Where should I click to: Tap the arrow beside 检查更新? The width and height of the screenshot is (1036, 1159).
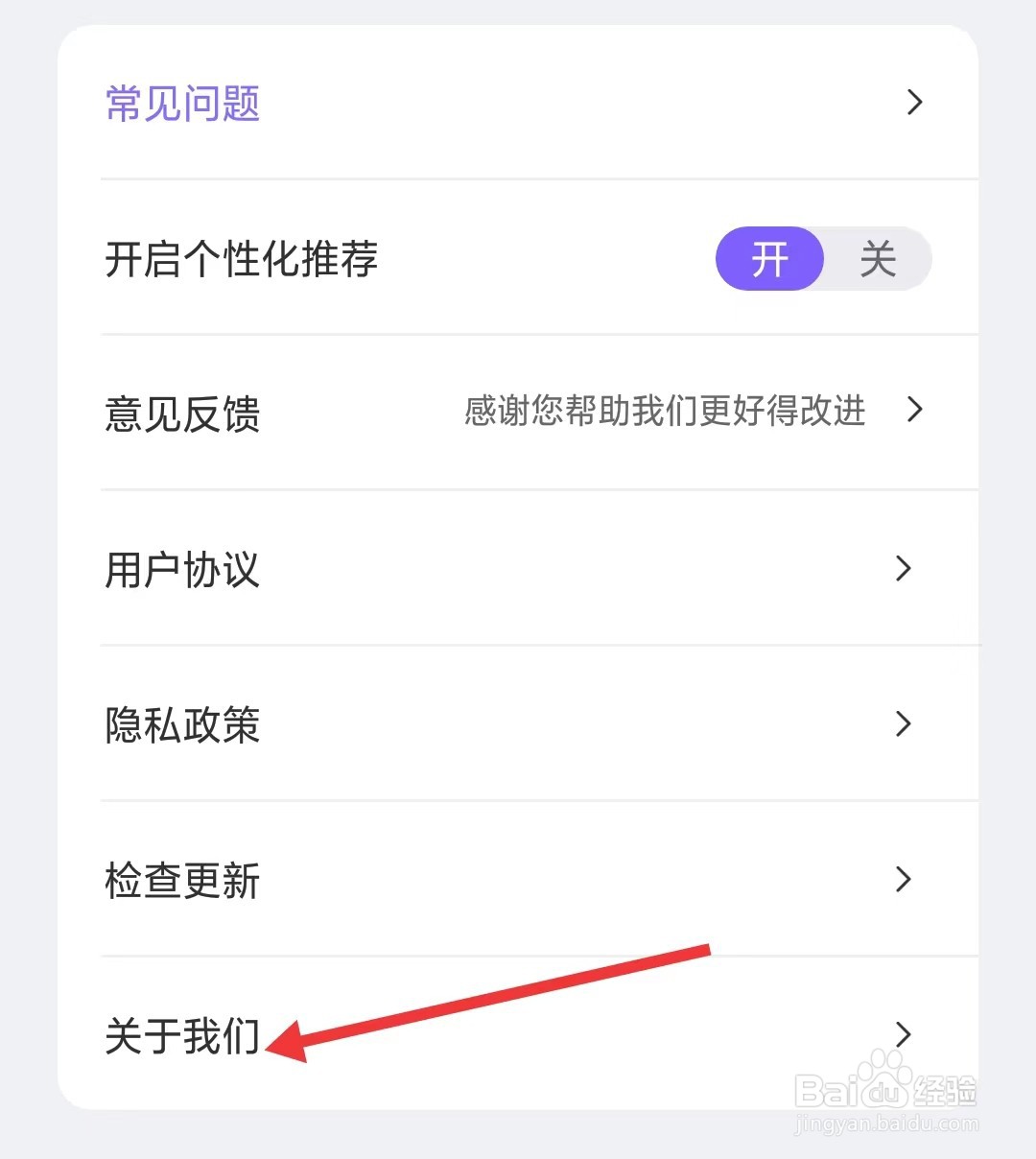point(903,879)
